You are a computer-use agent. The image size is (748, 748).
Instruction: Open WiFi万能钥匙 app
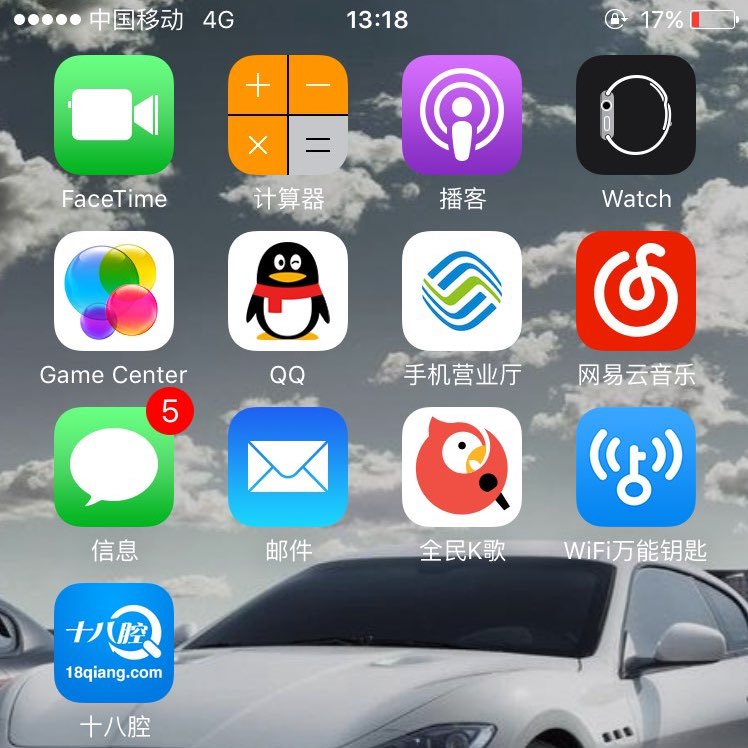click(636, 467)
